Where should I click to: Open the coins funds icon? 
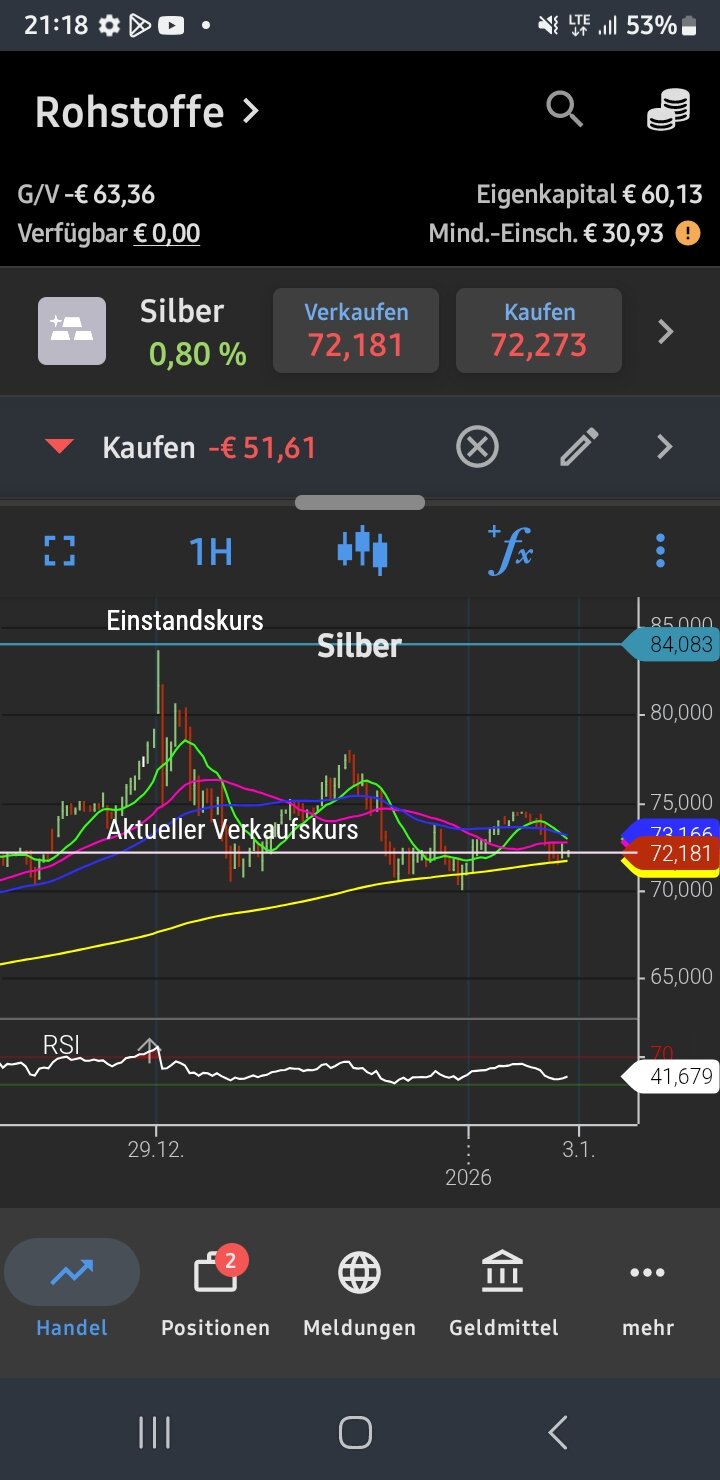pyautogui.click(x=668, y=110)
